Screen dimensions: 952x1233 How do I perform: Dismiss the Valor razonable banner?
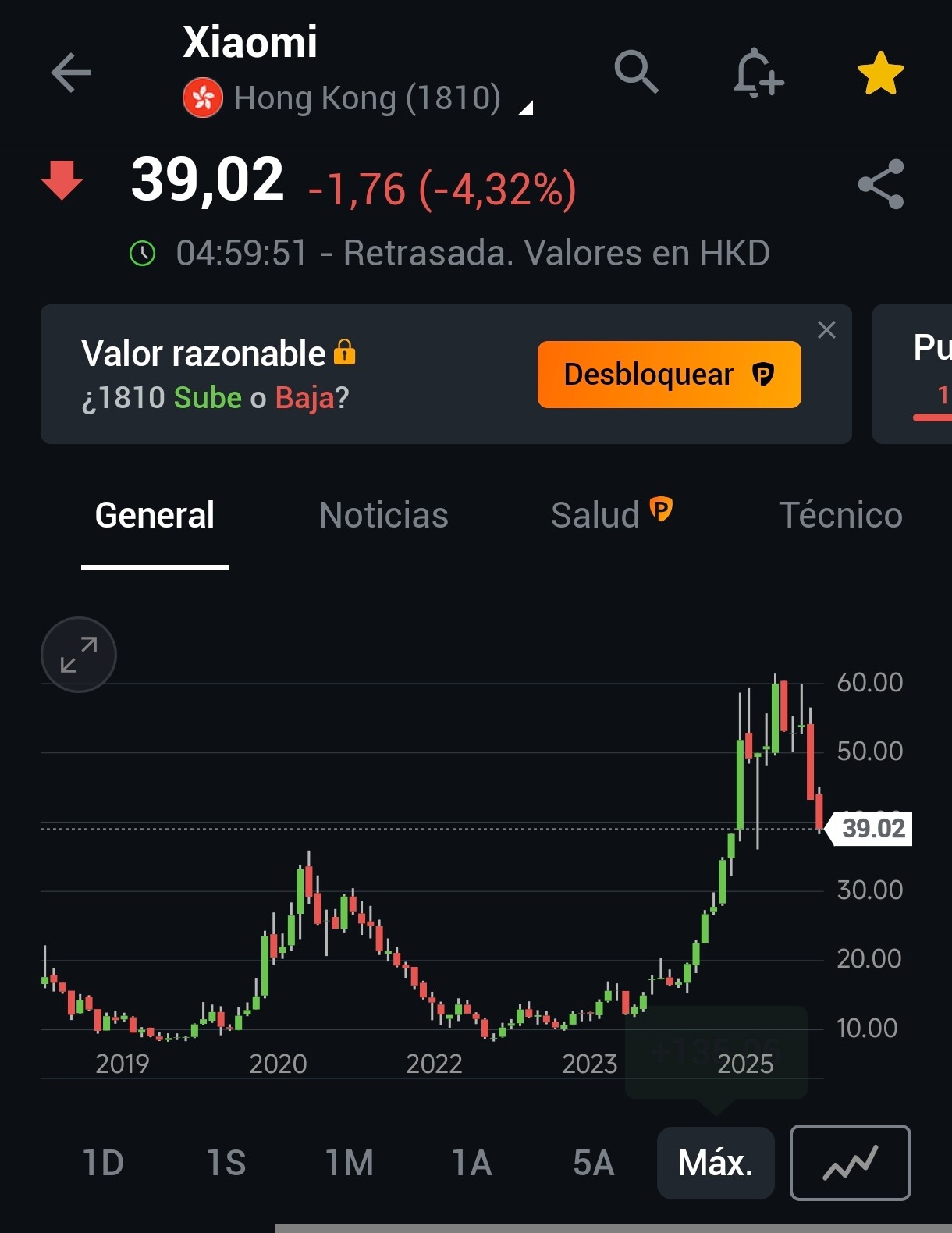826,330
